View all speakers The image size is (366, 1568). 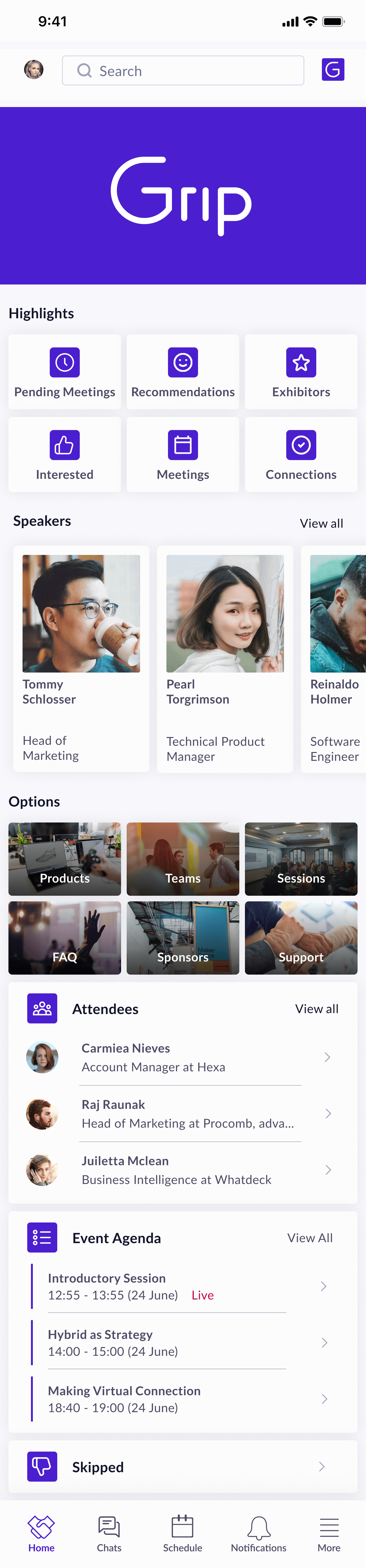321,523
